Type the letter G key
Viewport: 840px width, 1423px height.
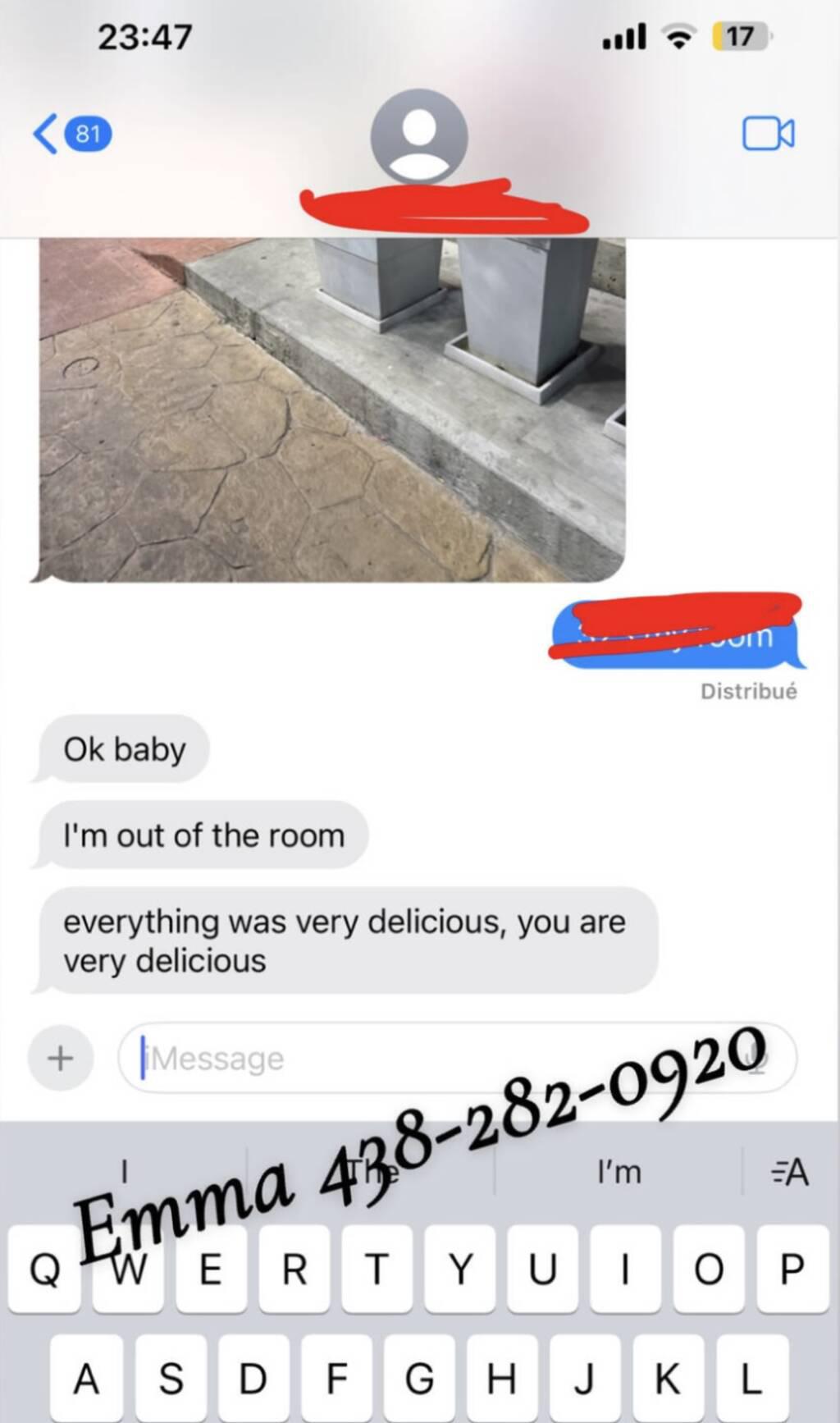pyautogui.click(x=419, y=1379)
